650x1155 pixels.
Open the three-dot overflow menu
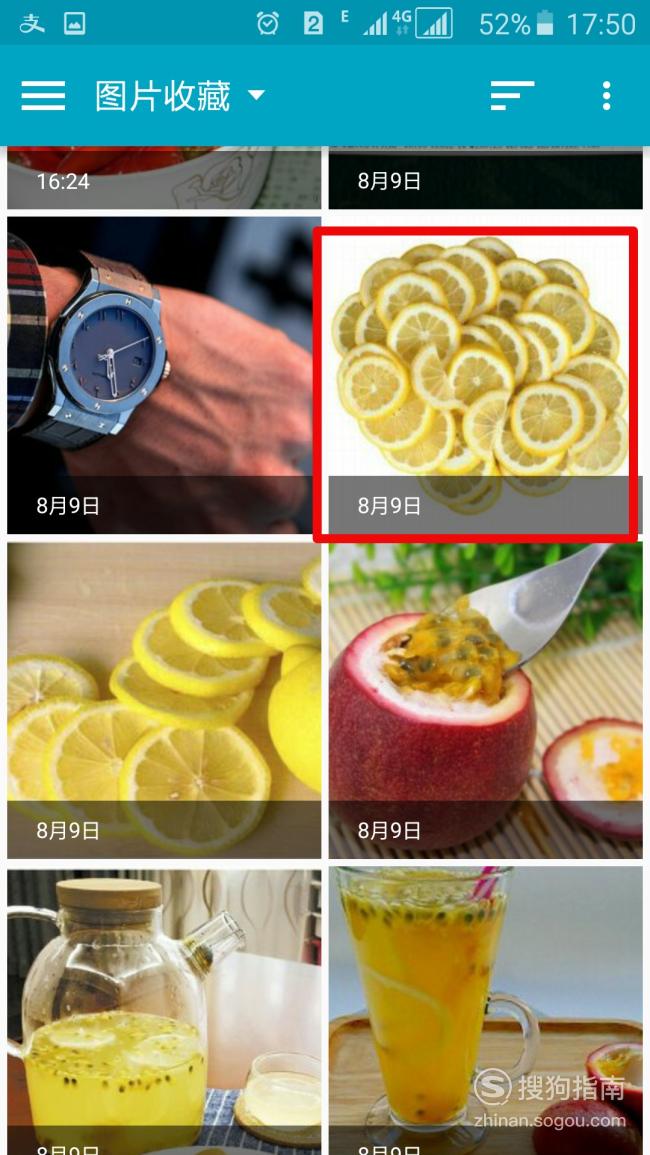point(606,96)
